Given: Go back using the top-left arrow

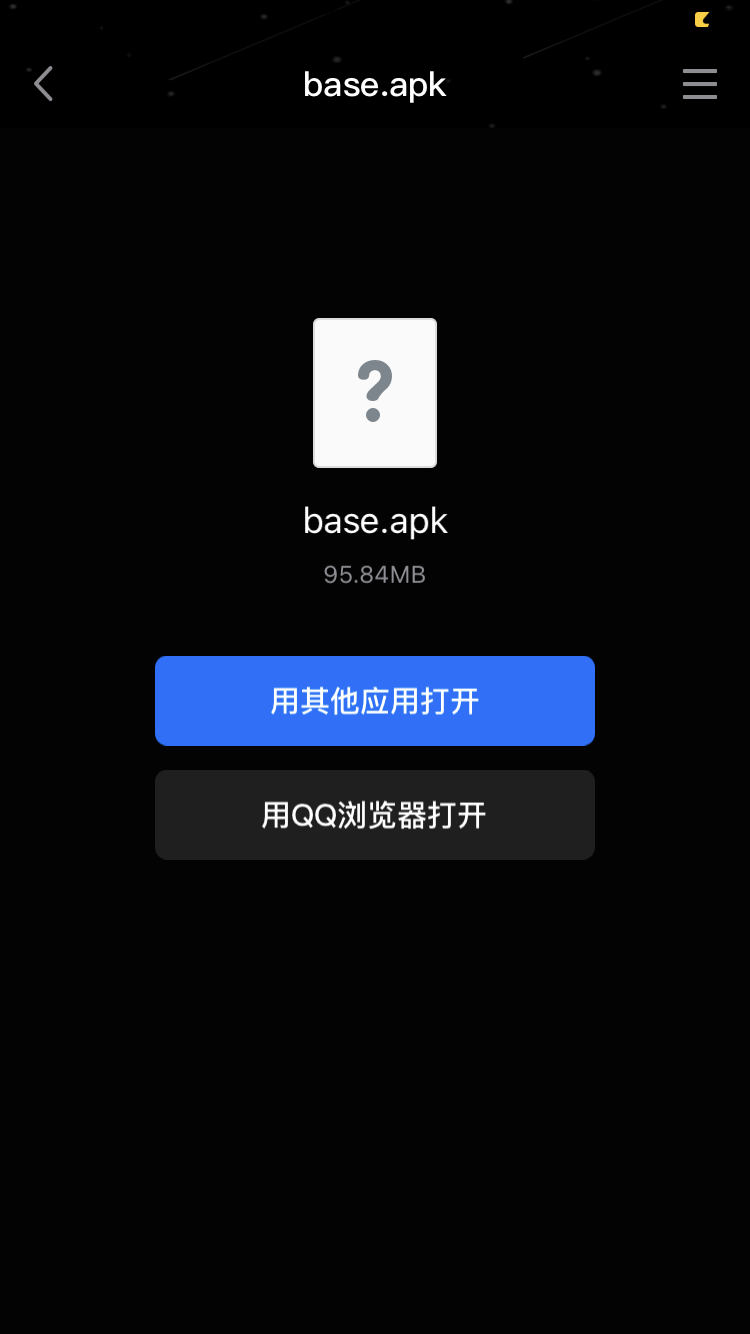Looking at the screenshot, I should [x=43, y=84].
